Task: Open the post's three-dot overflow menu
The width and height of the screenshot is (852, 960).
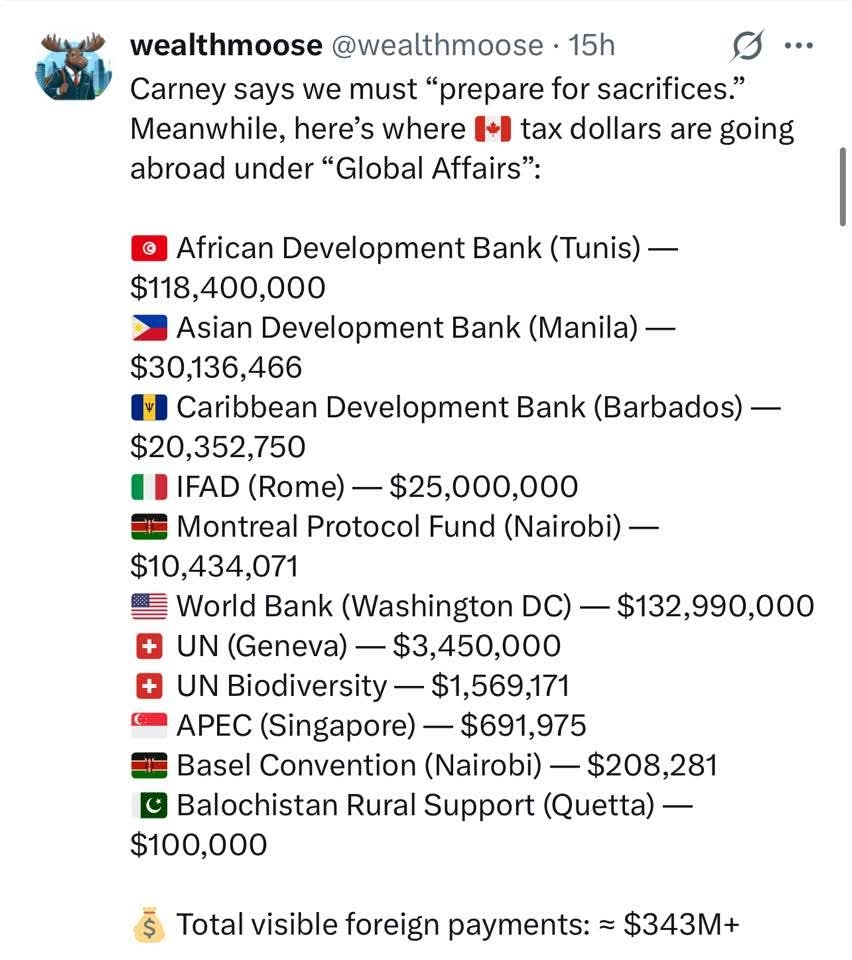Action: pyautogui.click(x=800, y=45)
